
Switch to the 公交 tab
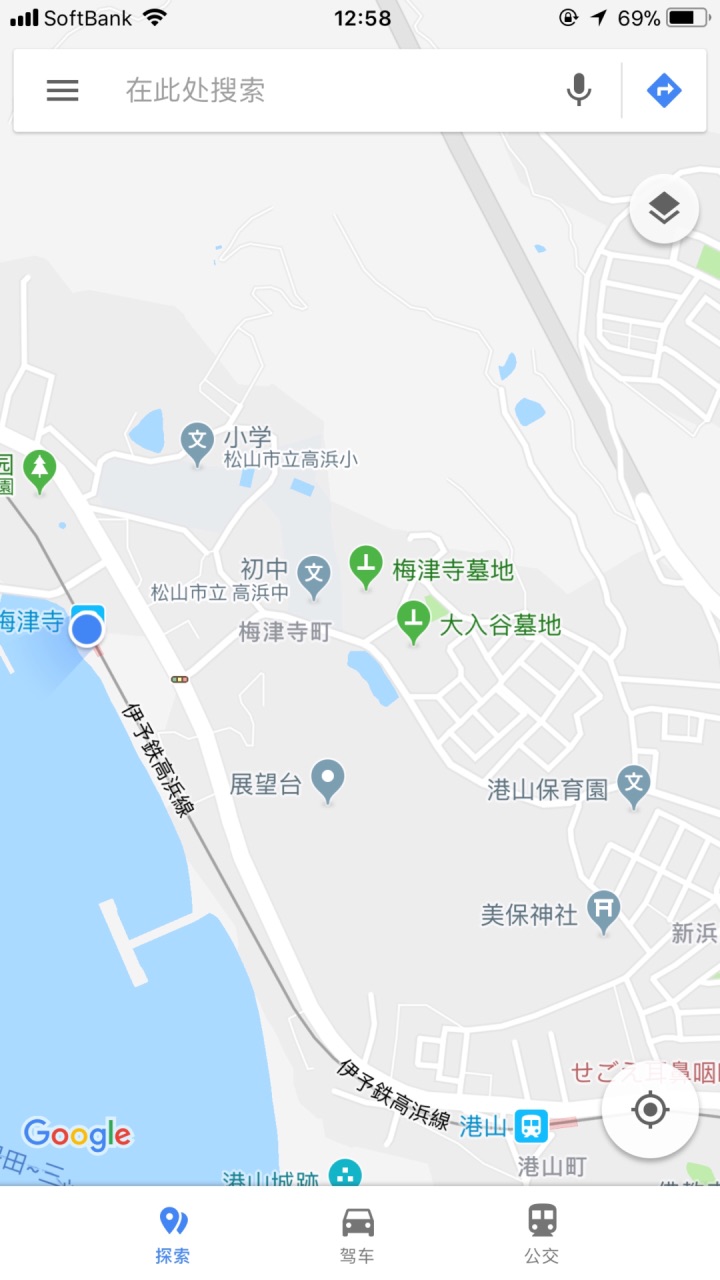point(542,1234)
